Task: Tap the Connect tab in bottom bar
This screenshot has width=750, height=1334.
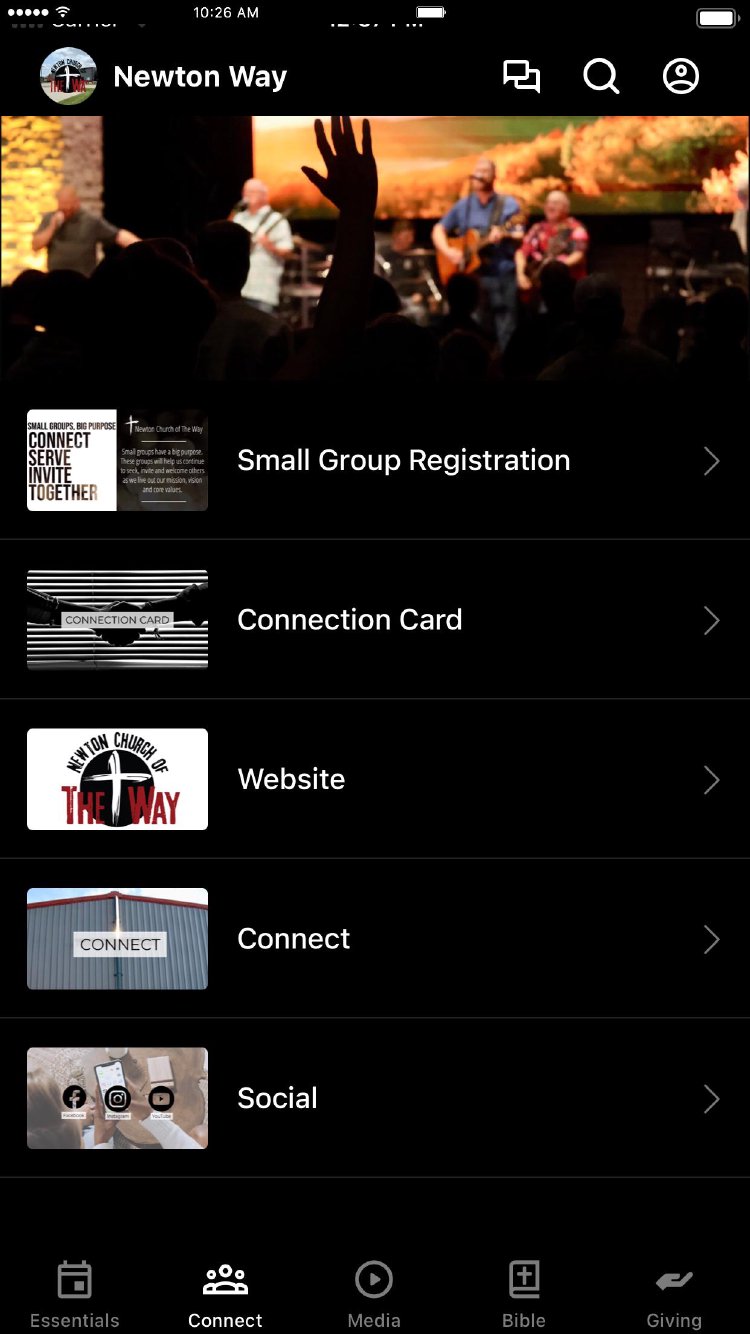Action: click(225, 1294)
